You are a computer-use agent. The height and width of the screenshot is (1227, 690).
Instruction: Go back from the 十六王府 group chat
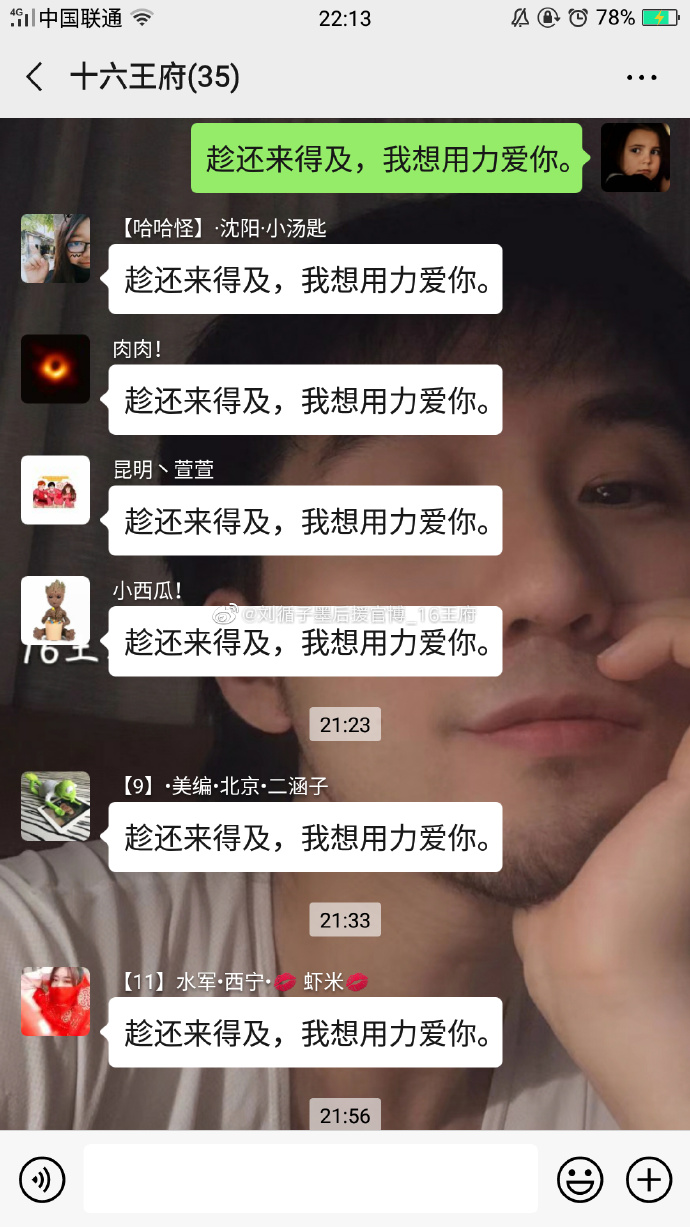[35, 77]
